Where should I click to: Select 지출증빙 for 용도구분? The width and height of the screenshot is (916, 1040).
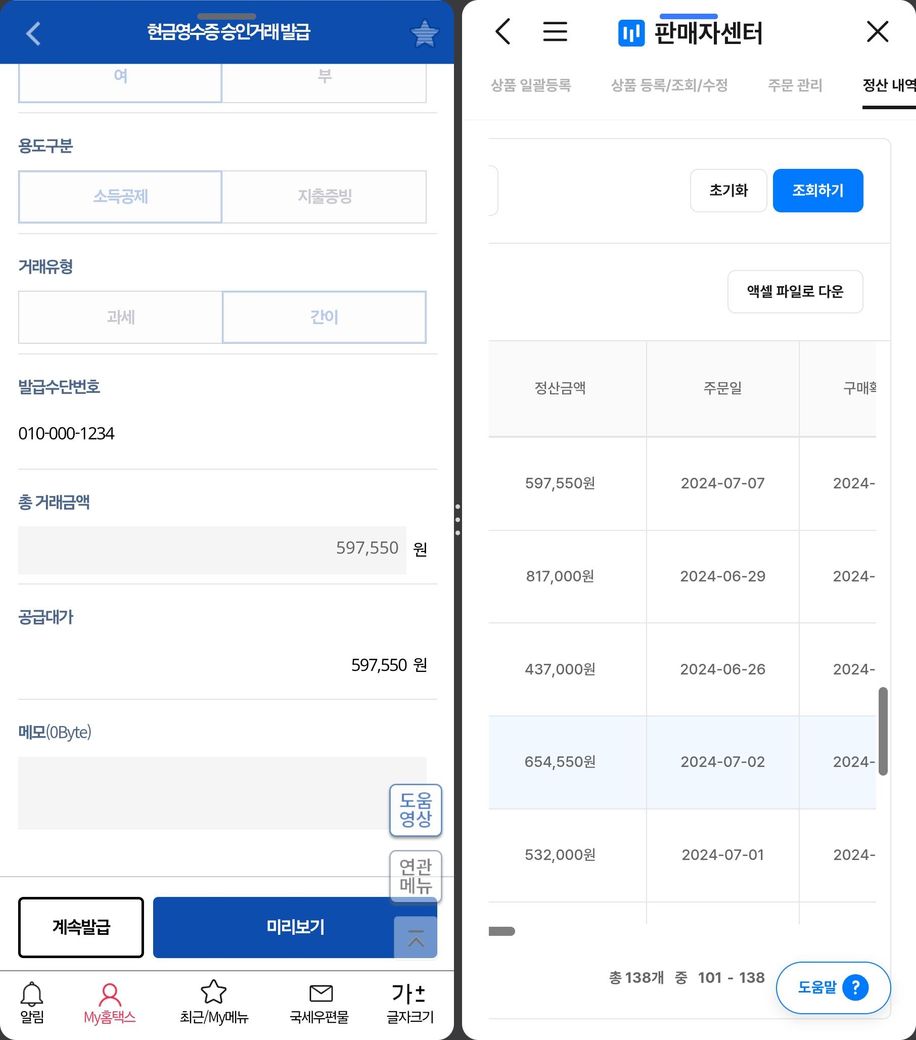pyautogui.click(x=324, y=197)
